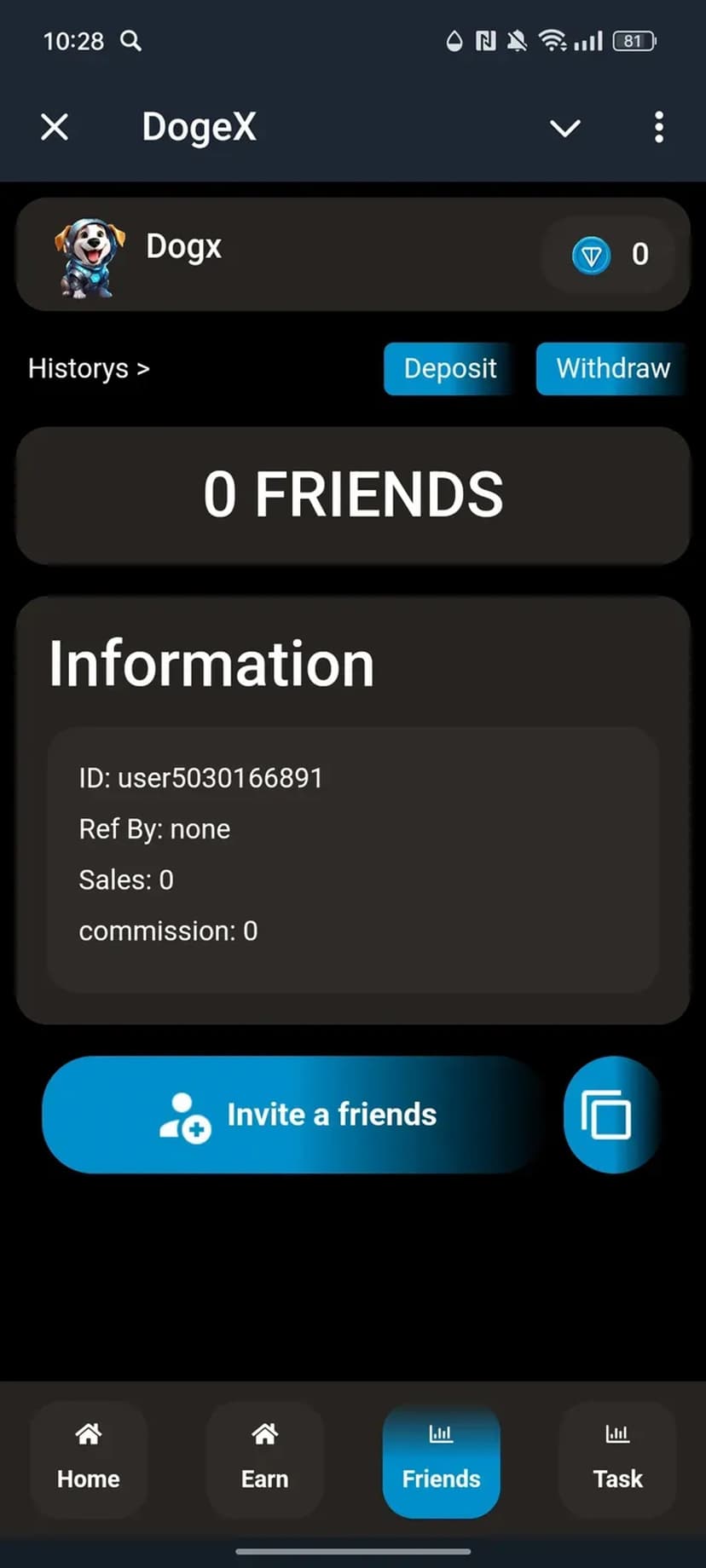The height and width of the screenshot is (1568, 706).
Task: Tap the Deposit button
Action: pos(449,368)
